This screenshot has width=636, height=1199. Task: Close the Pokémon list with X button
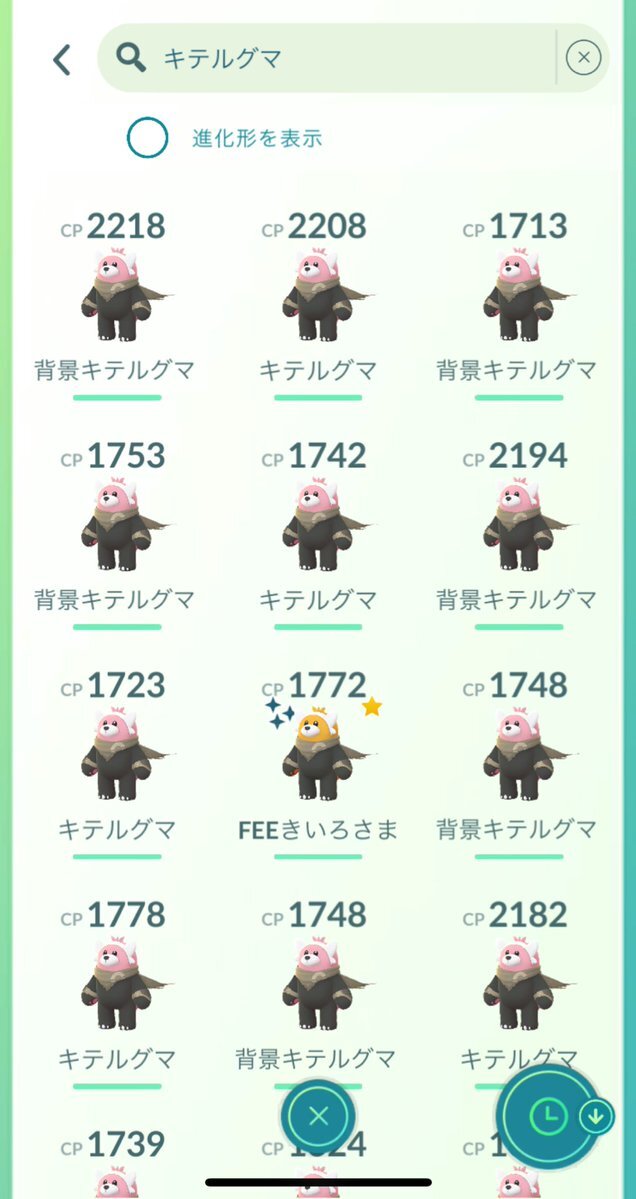pyautogui.click(x=318, y=1116)
